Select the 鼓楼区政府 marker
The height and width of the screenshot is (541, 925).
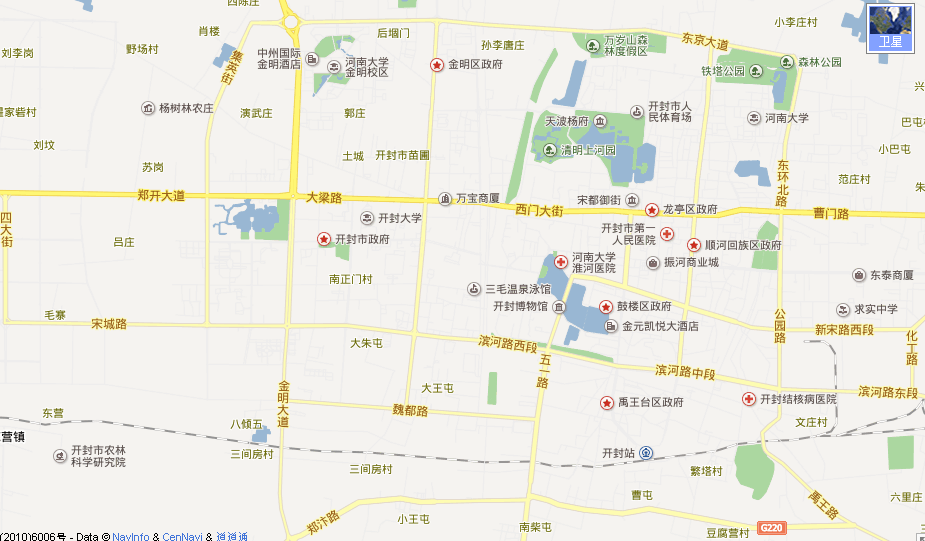(605, 306)
